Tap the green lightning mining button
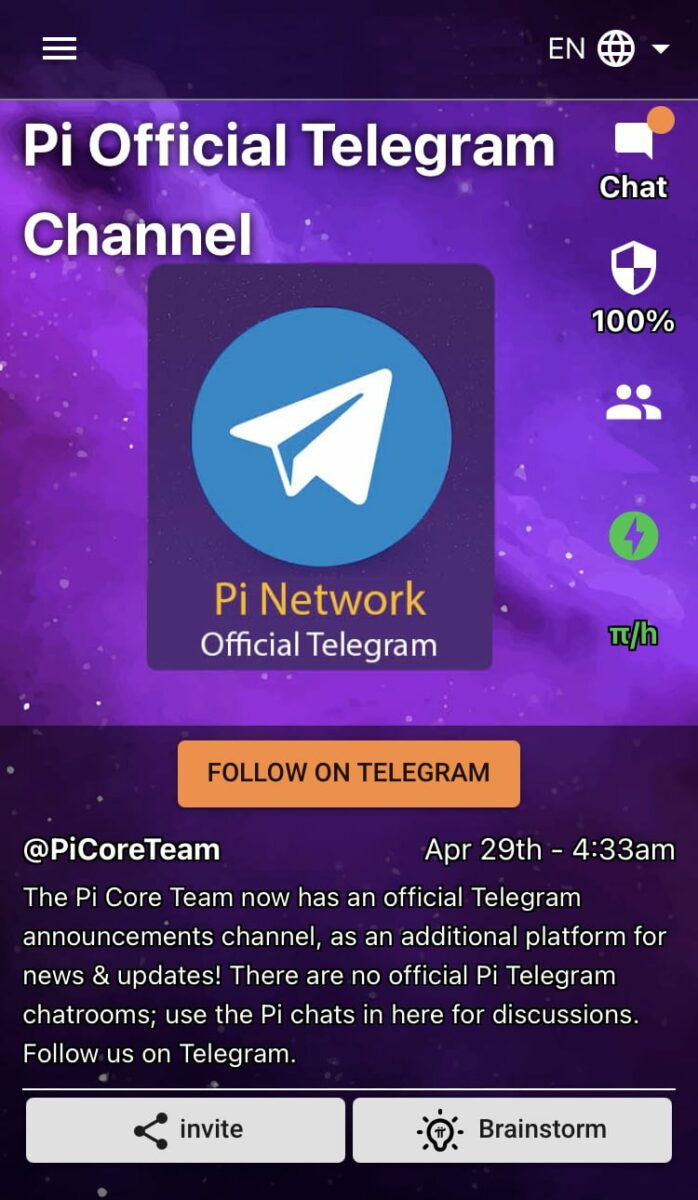Image resolution: width=698 pixels, height=1200 pixels. tap(633, 536)
